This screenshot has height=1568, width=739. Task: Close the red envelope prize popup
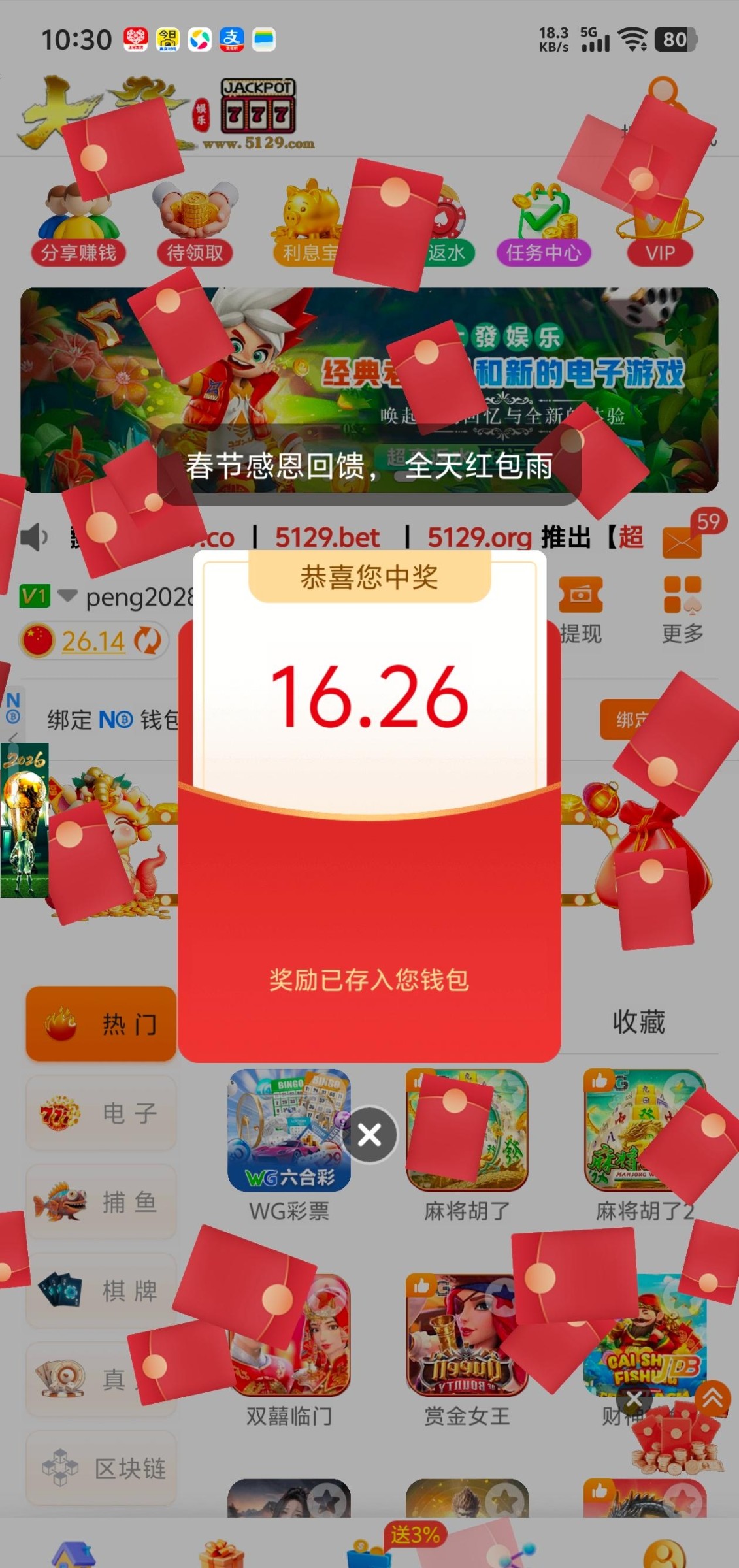pyautogui.click(x=370, y=1135)
